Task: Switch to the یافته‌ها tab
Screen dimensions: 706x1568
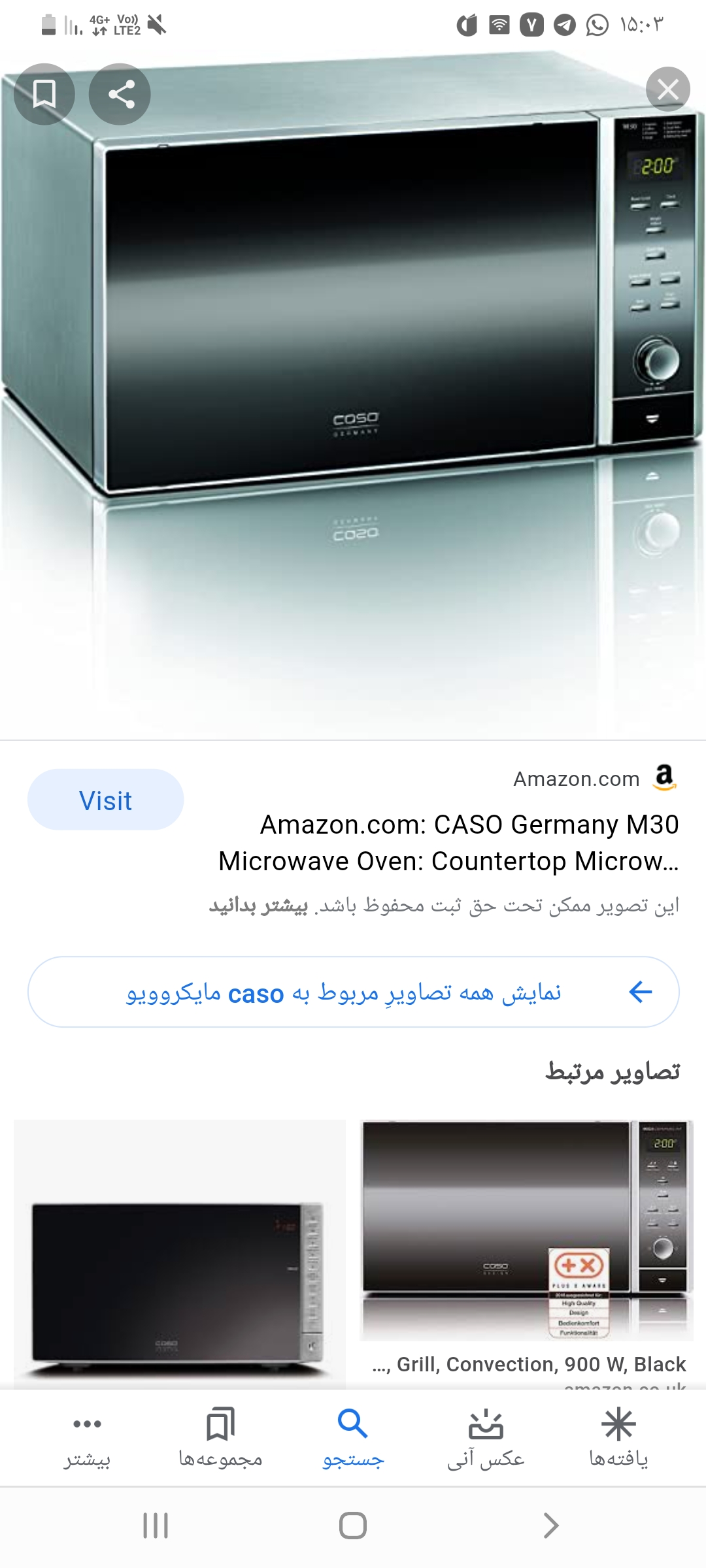Action: click(618, 1437)
